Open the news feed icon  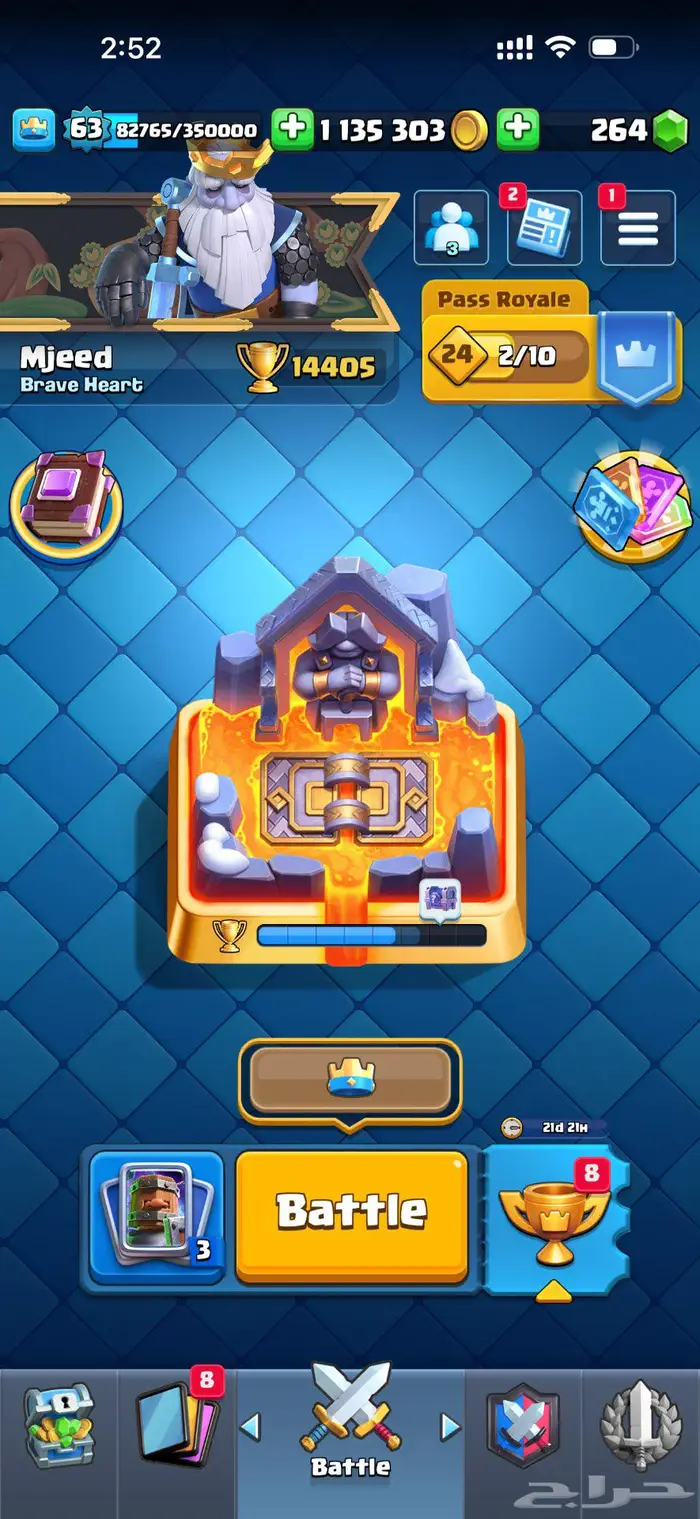(x=544, y=227)
